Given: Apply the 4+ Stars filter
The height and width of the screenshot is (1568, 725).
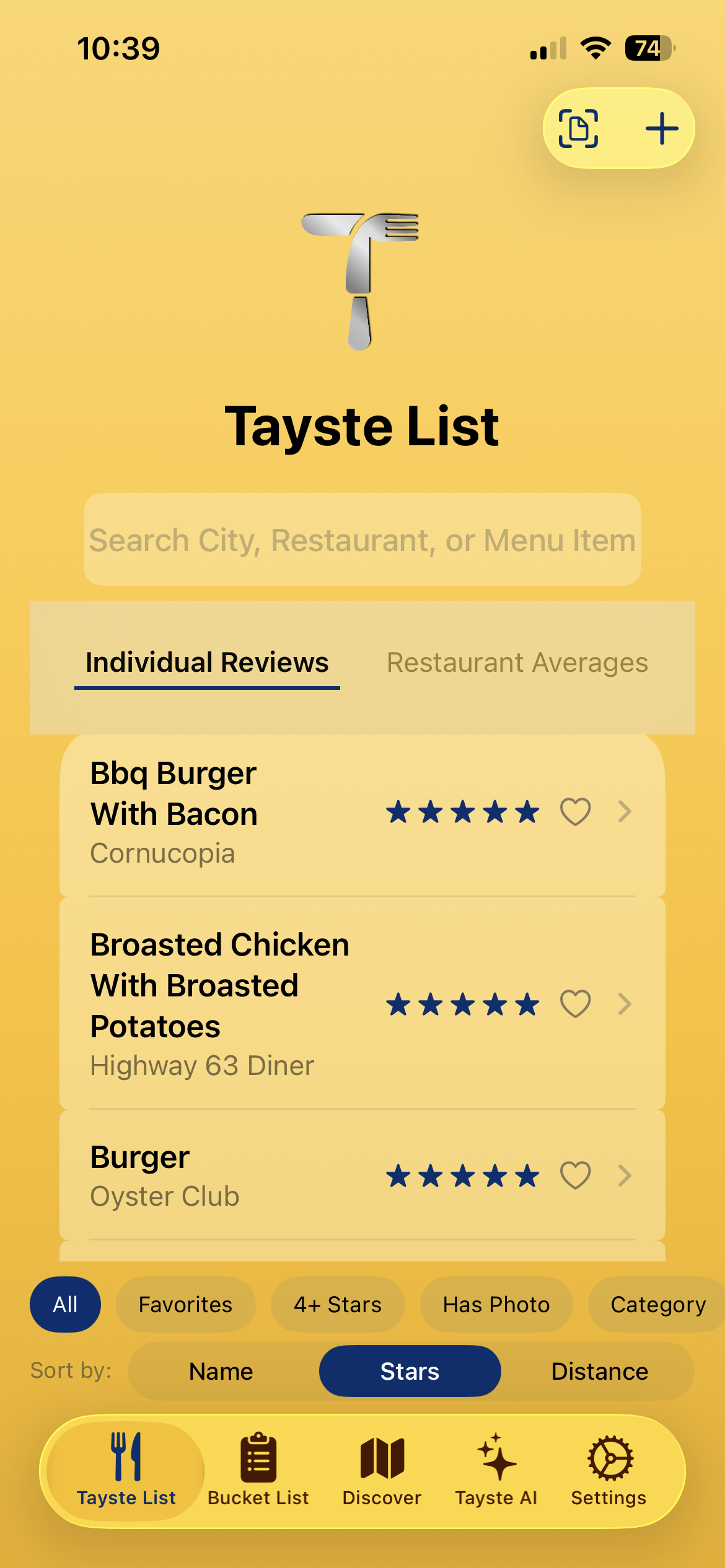Looking at the screenshot, I should [338, 1305].
